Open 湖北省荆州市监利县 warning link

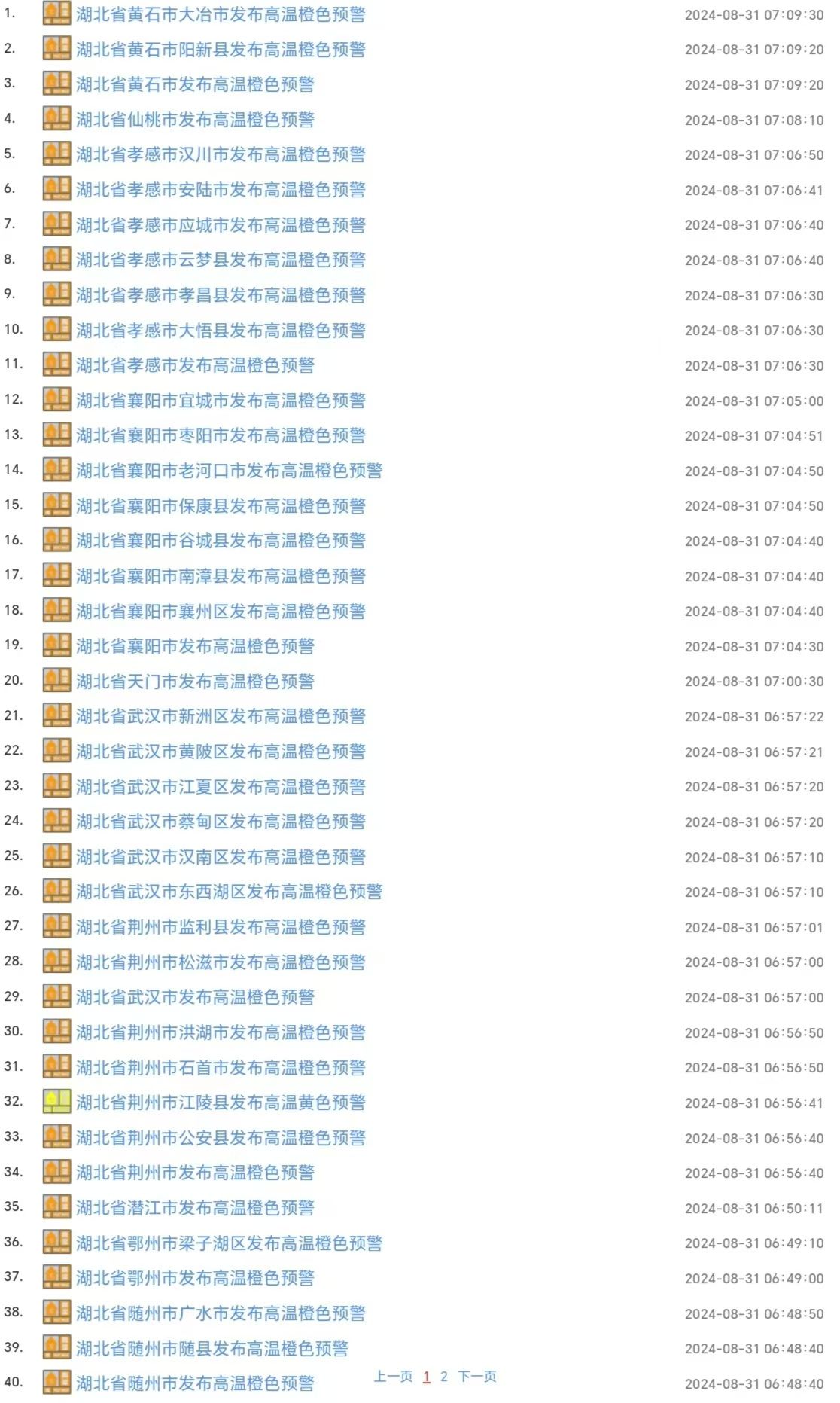(x=220, y=927)
